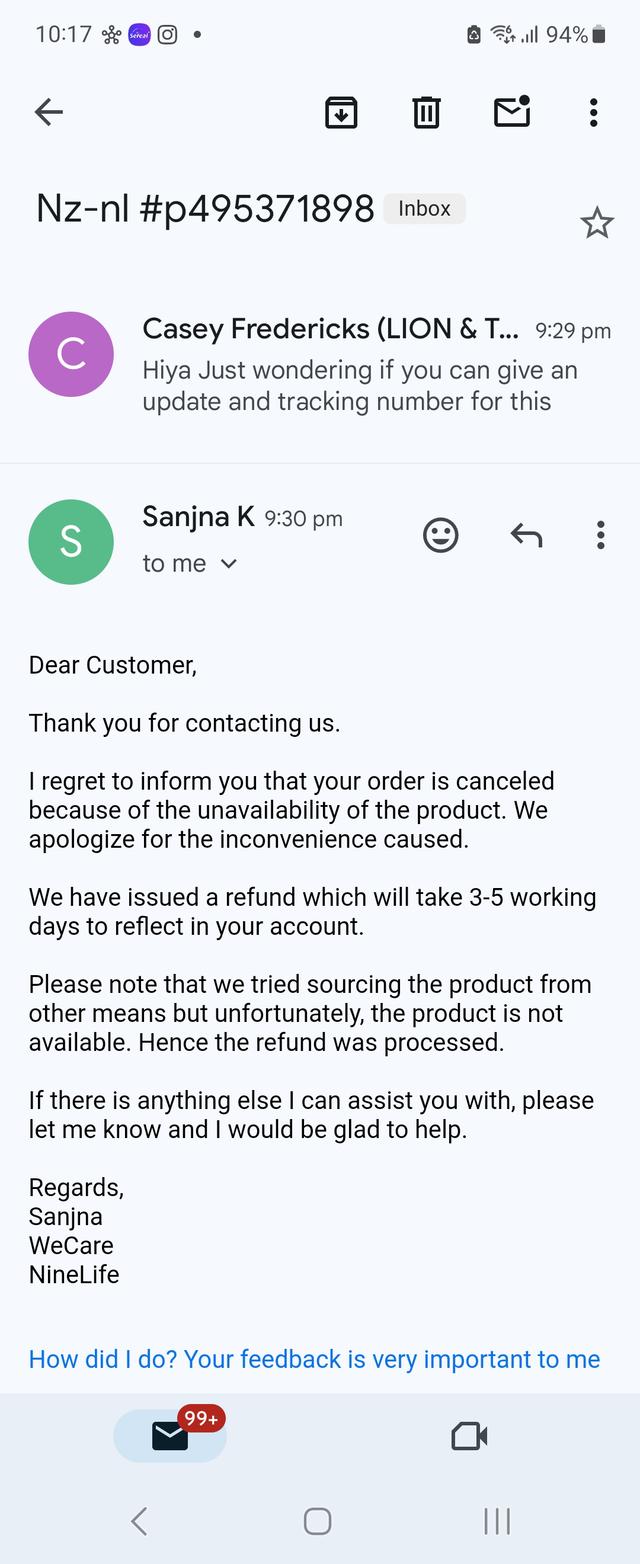The height and width of the screenshot is (1564, 640).
Task: Open Sanjna K's sender avatar
Action: pos(71,541)
